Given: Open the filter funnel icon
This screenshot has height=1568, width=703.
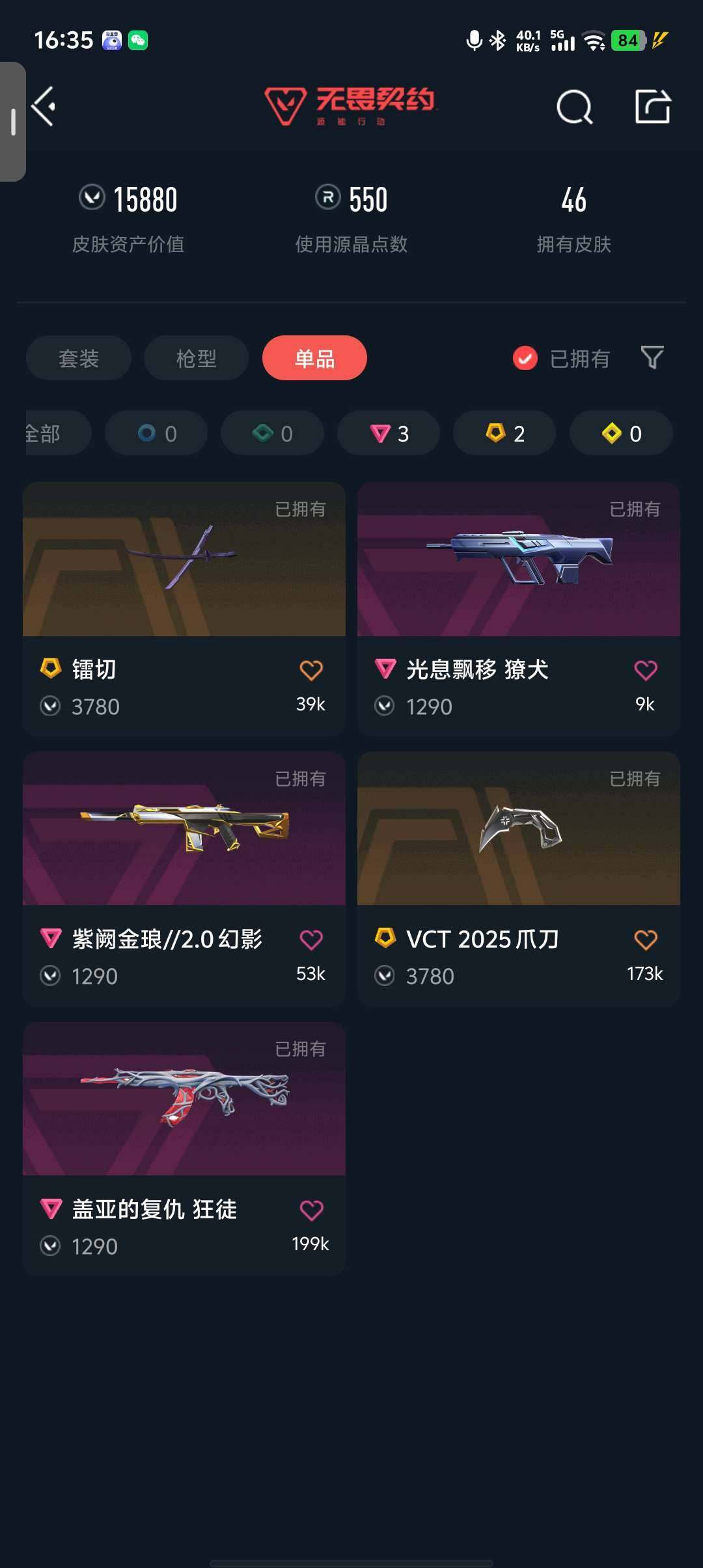Looking at the screenshot, I should [x=653, y=357].
